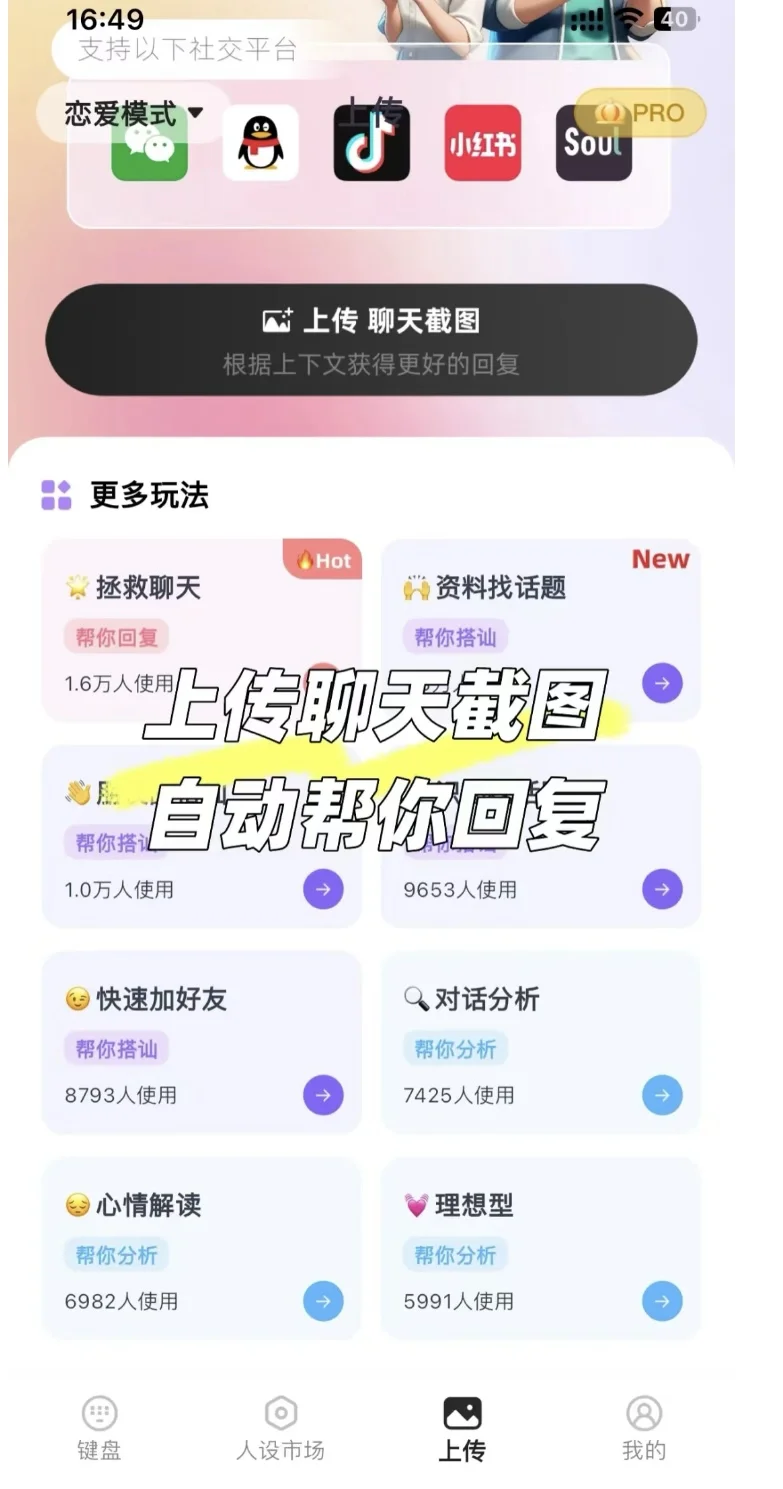Select the 上传 tab

[462, 1428]
